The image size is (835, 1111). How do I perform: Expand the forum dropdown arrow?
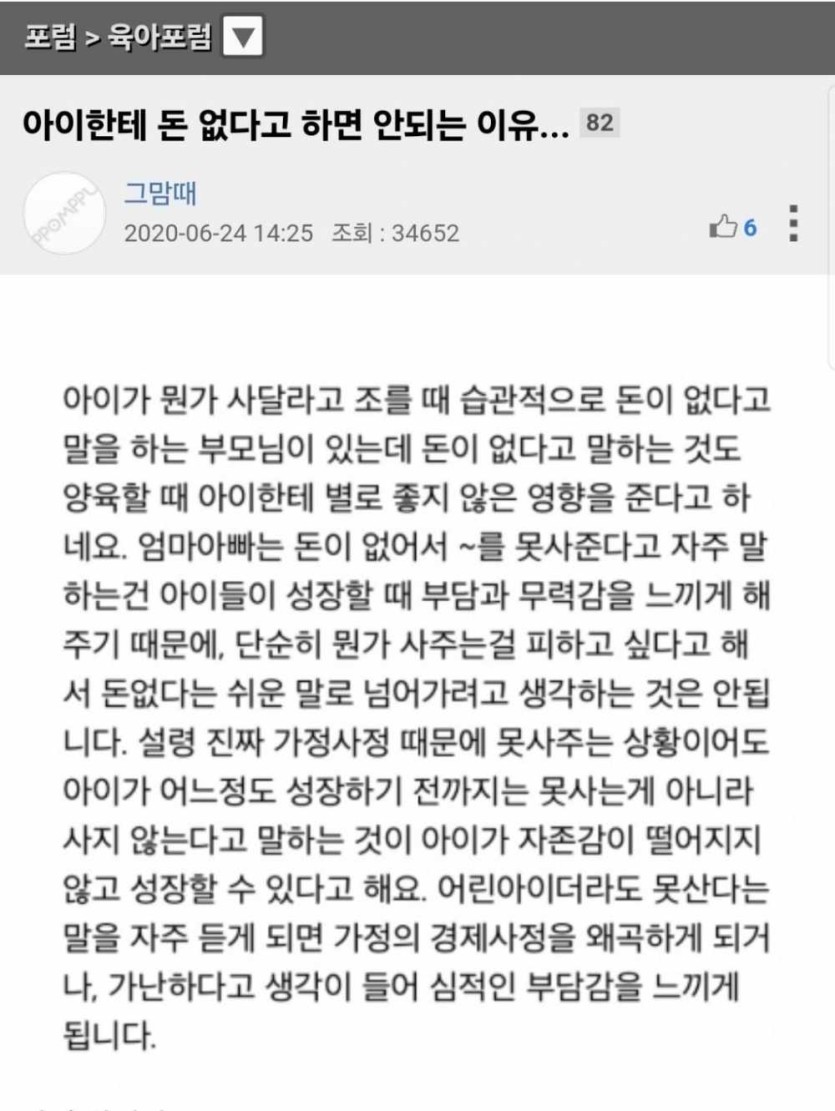(241, 39)
